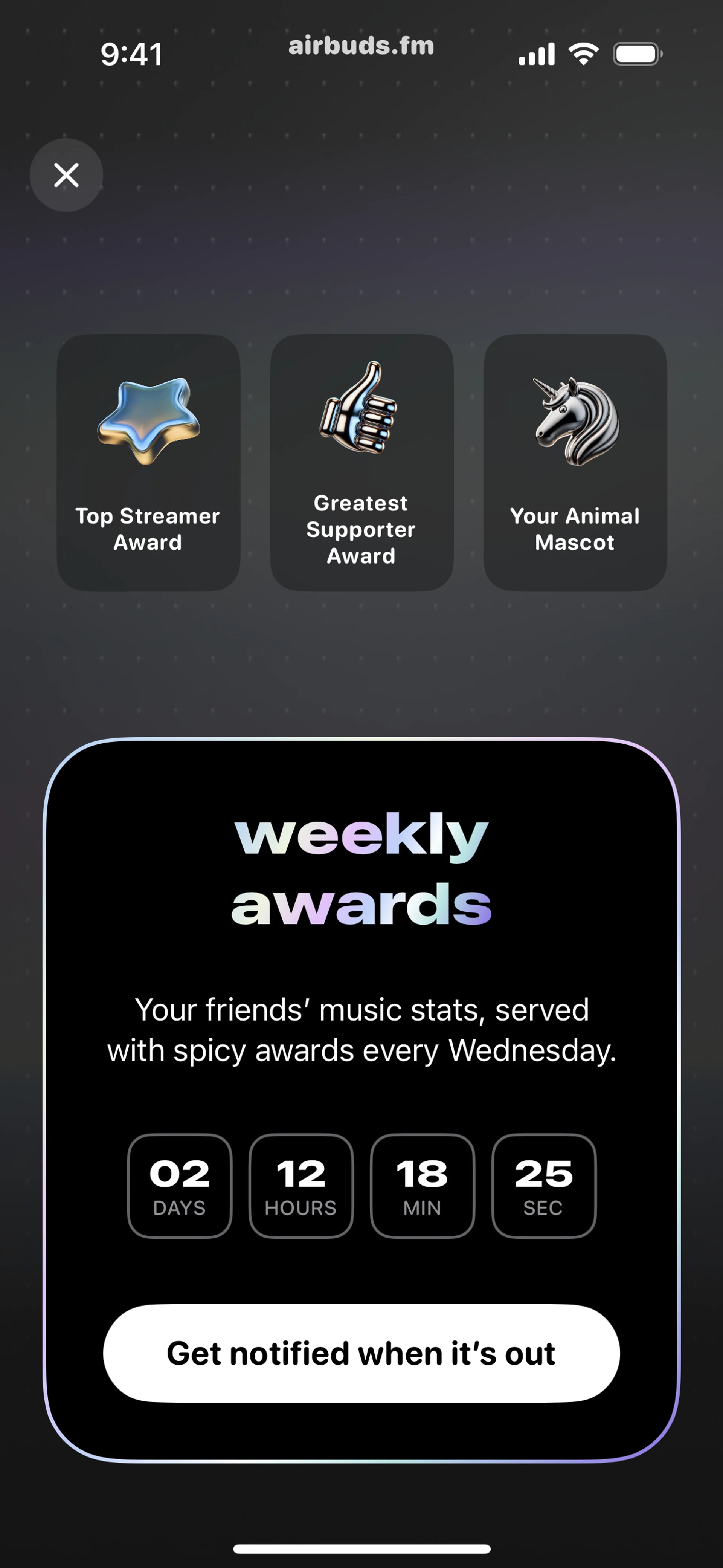The image size is (723, 1568).
Task: Open the Top Streamer Award card
Action: tap(148, 463)
